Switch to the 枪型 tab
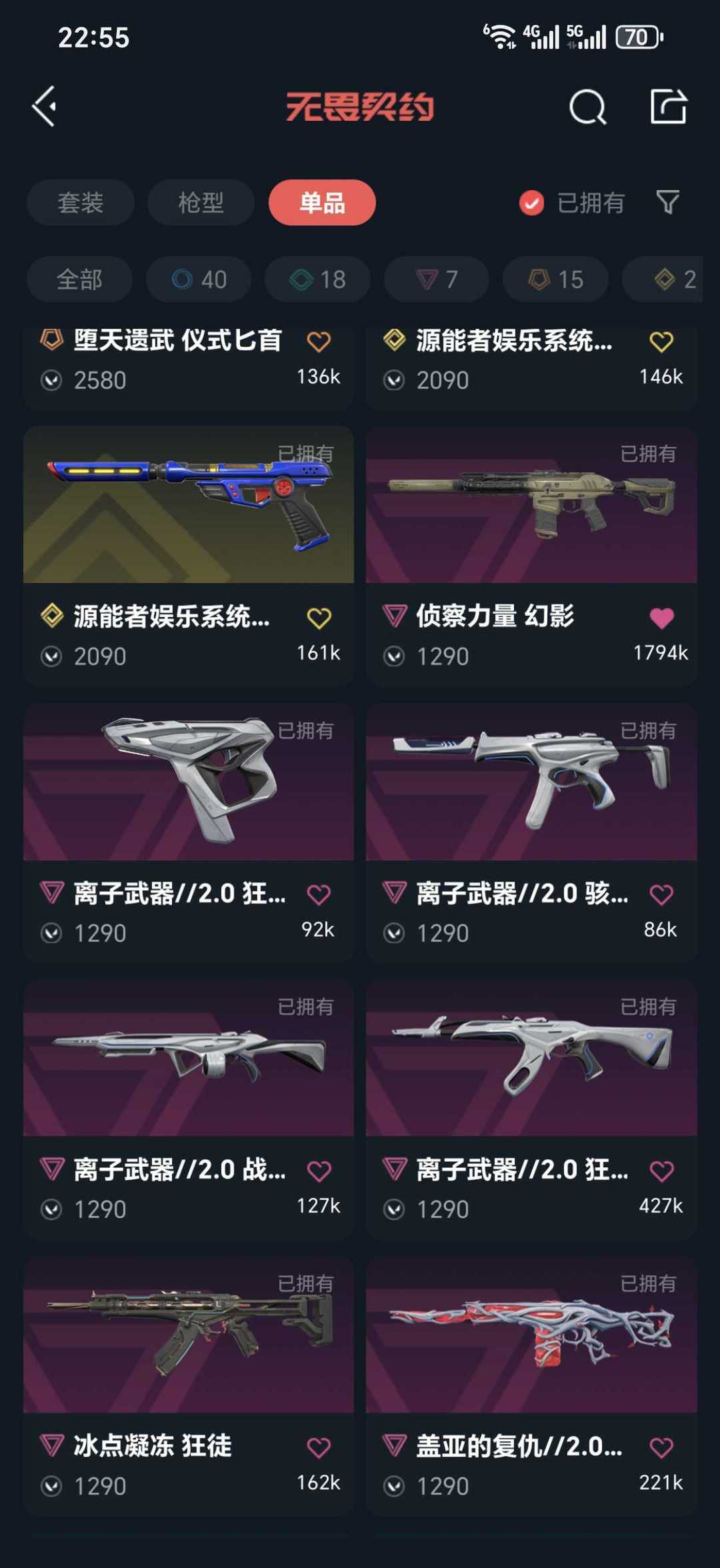720x1568 pixels. pos(201,203)
